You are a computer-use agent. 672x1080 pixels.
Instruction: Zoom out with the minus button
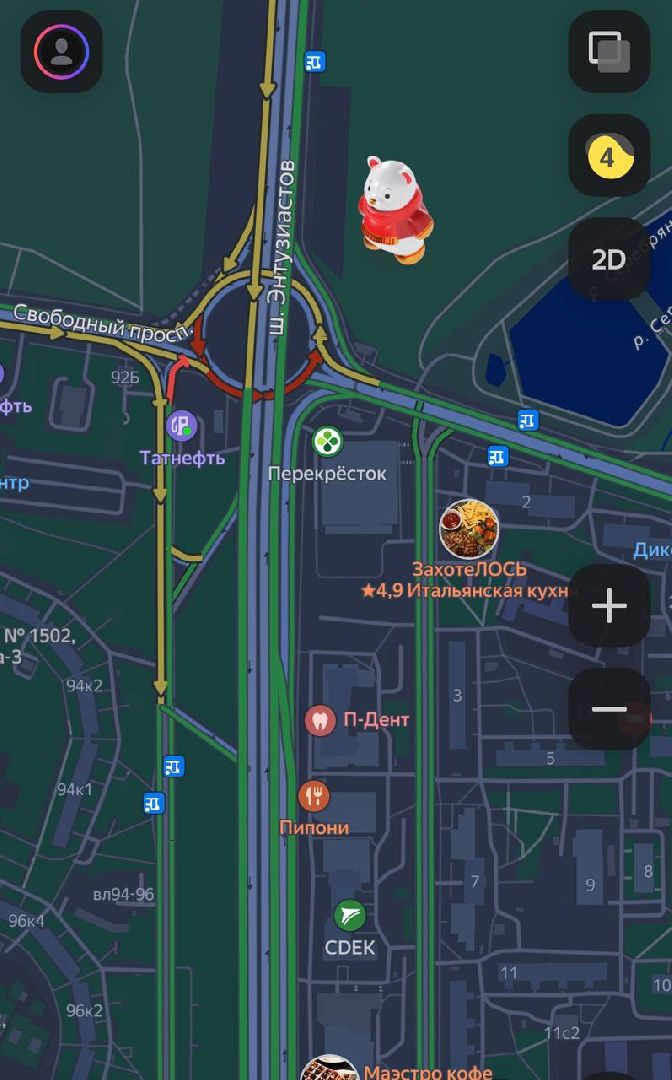[609, 709]
